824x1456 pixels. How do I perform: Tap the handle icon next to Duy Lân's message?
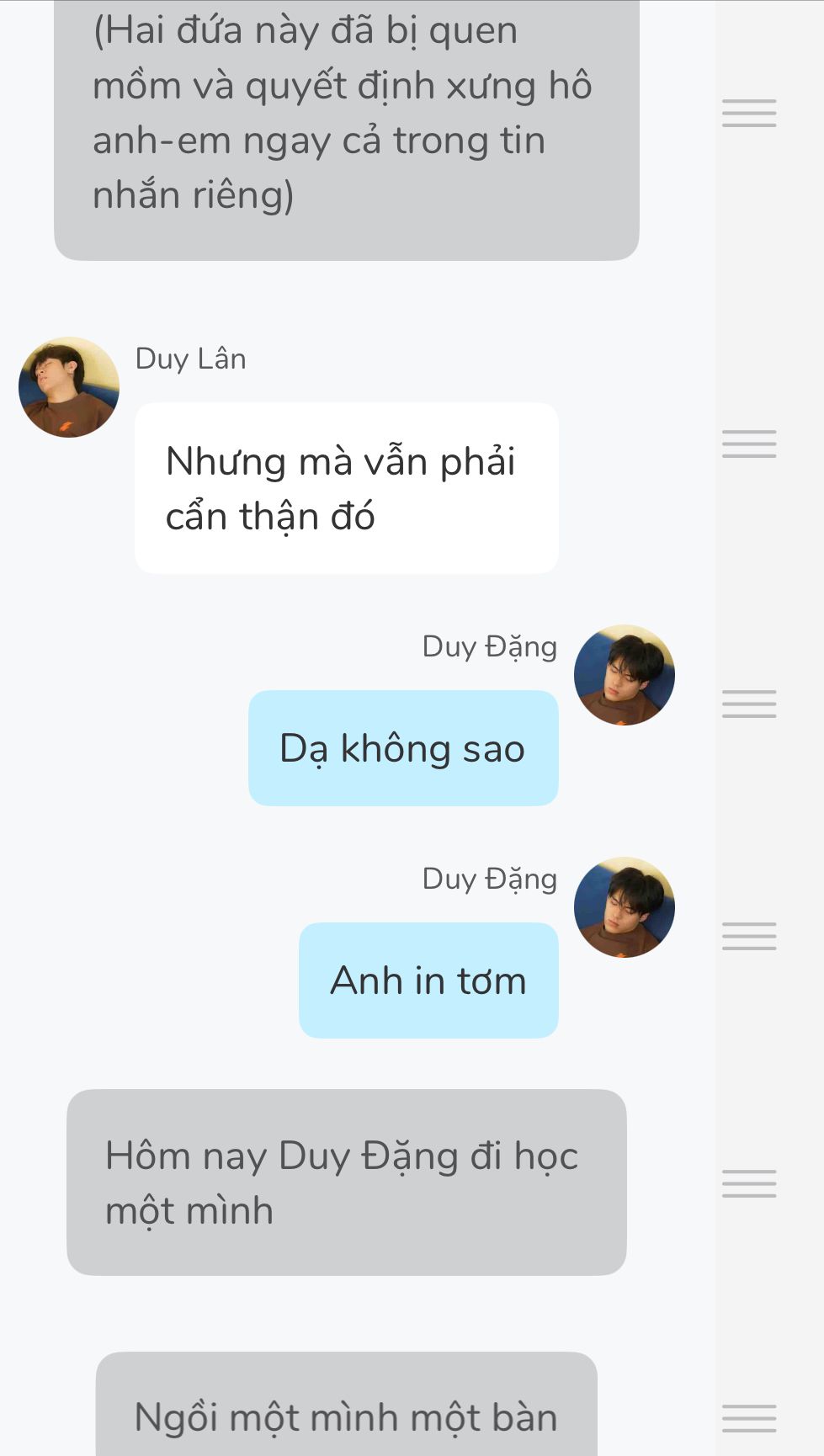click(749, 444)
